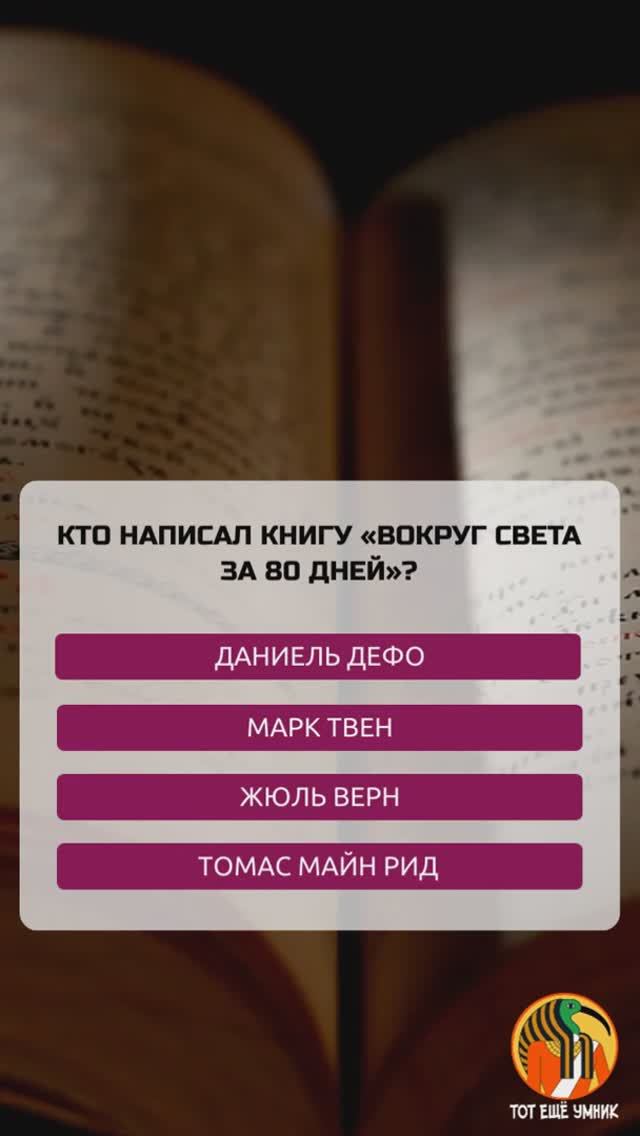Screen dimensions: 640x1136
Task: Pick the Жюль Верн answer option
Action: (319, 797)
